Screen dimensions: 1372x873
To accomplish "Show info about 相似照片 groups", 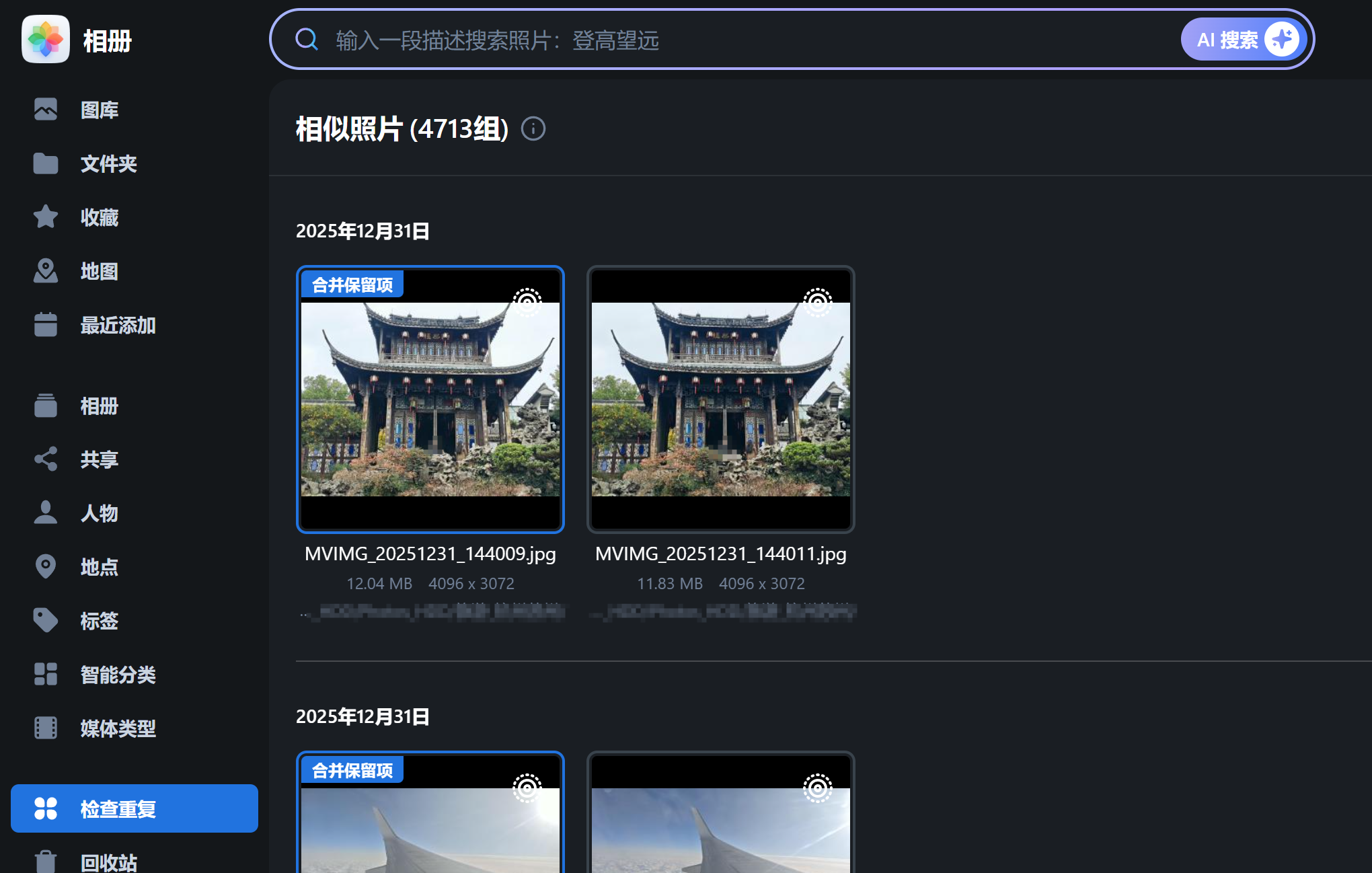I will [533, 128].
